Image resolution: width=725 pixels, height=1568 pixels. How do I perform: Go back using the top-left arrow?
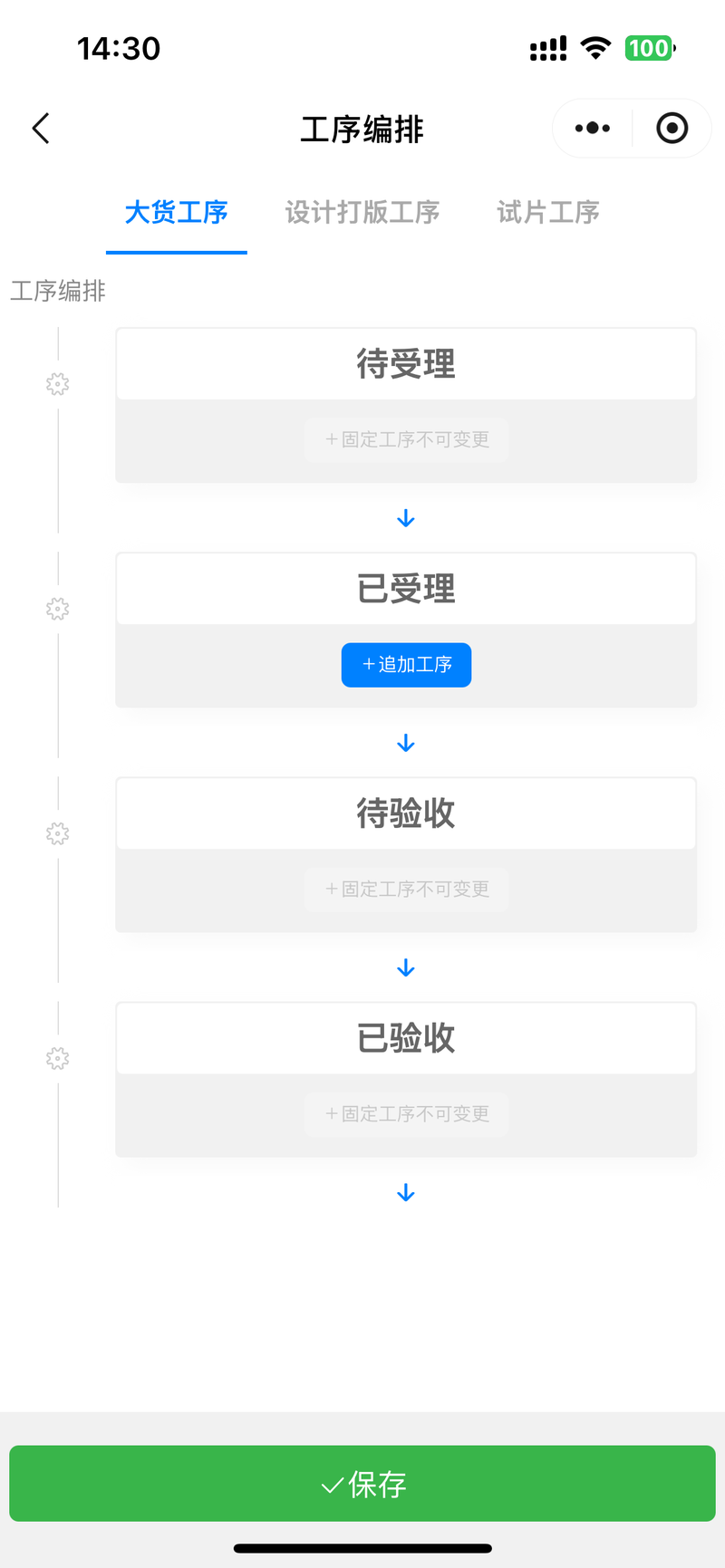click(x=41, y=129)
